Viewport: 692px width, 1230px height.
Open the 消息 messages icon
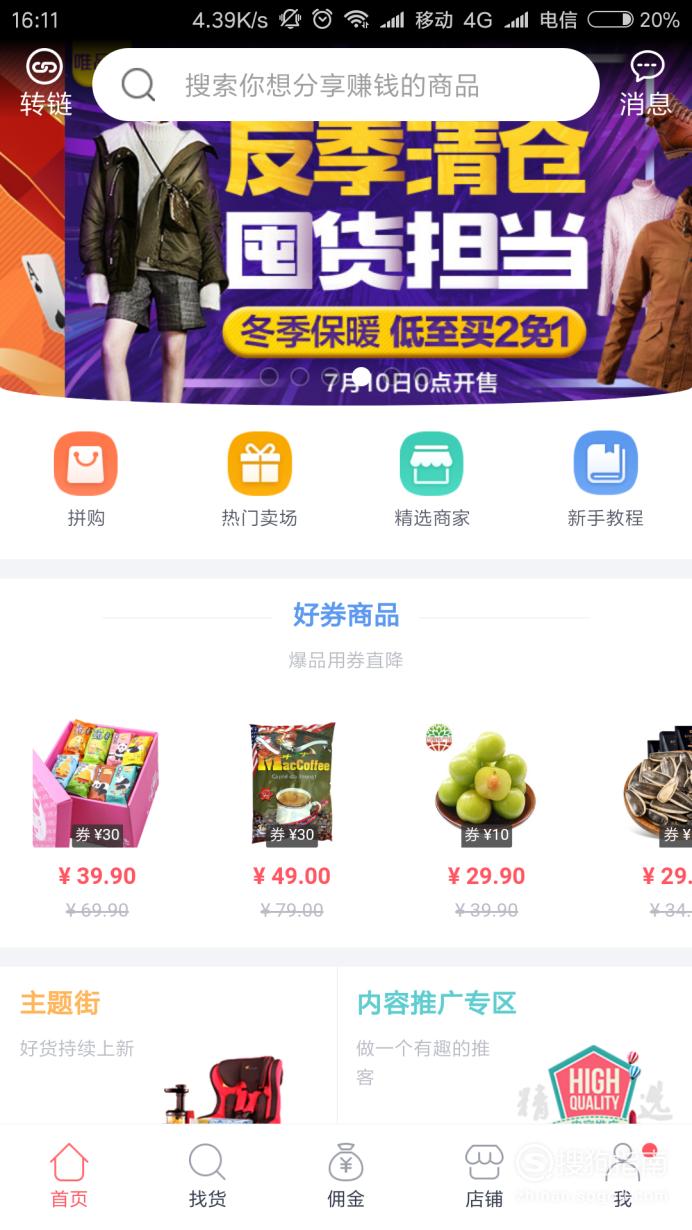click(646, 83)
